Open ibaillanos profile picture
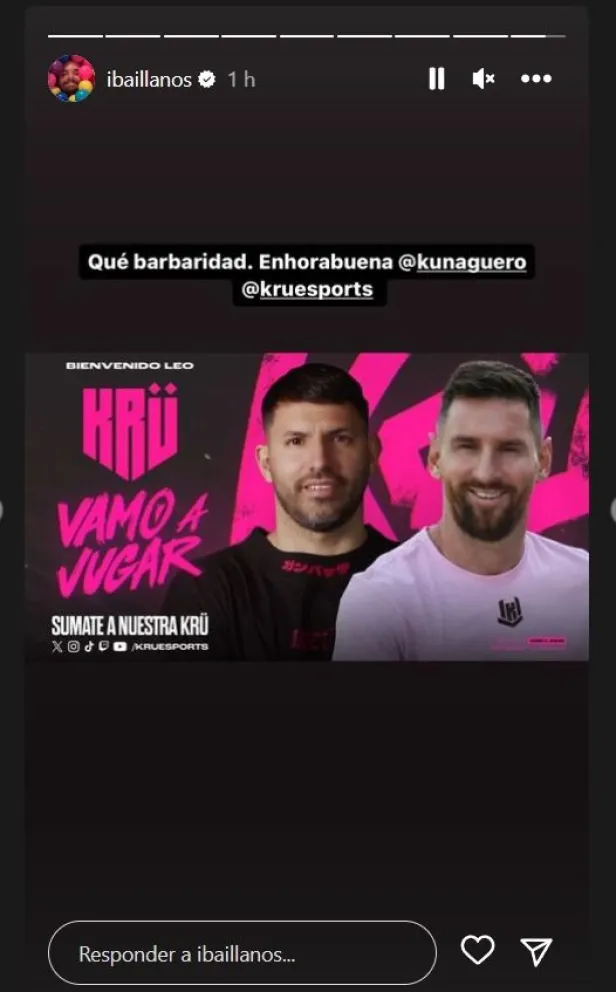 tap(71, 78)
